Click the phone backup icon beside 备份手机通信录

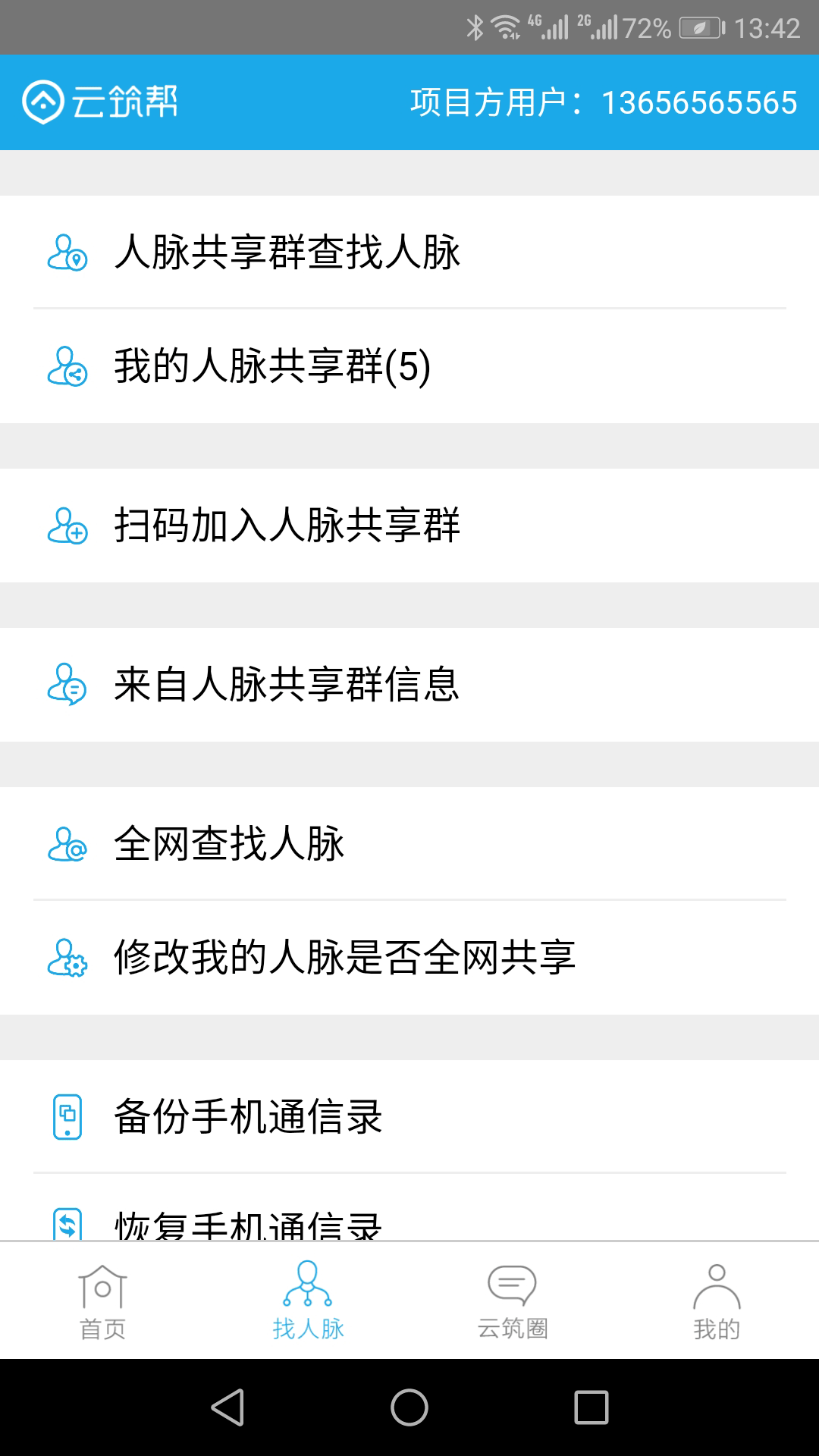[67, 1118]
